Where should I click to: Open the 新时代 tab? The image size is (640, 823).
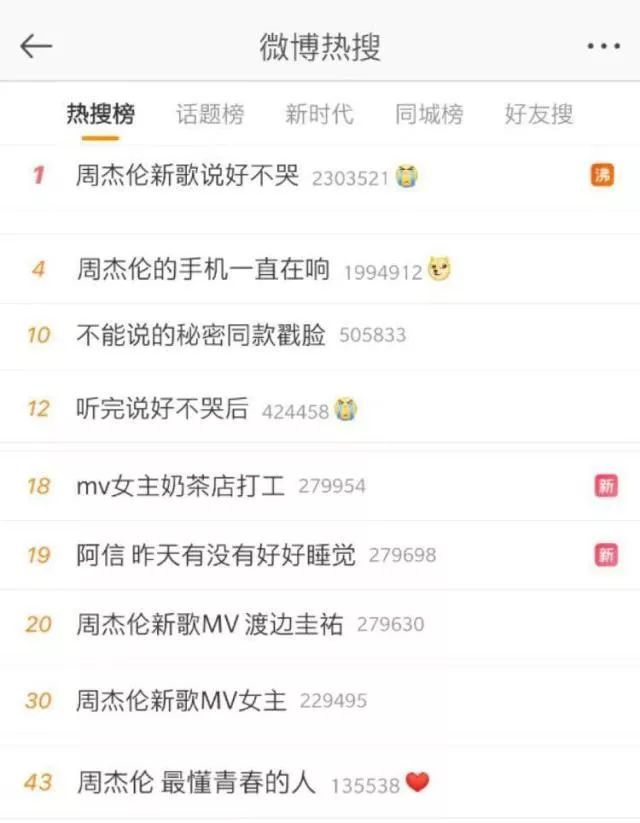(319, 114)
